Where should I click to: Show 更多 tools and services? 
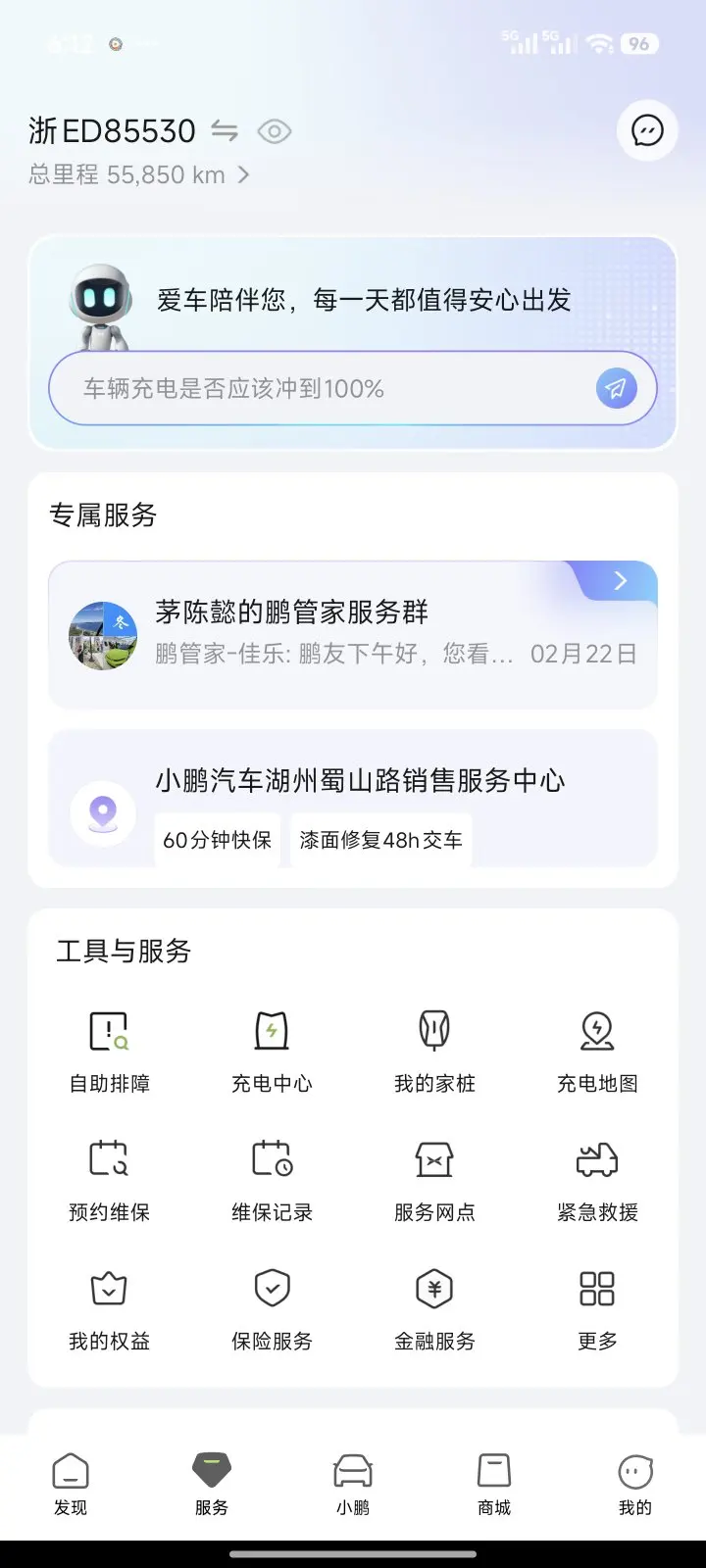pos(597,1309)
